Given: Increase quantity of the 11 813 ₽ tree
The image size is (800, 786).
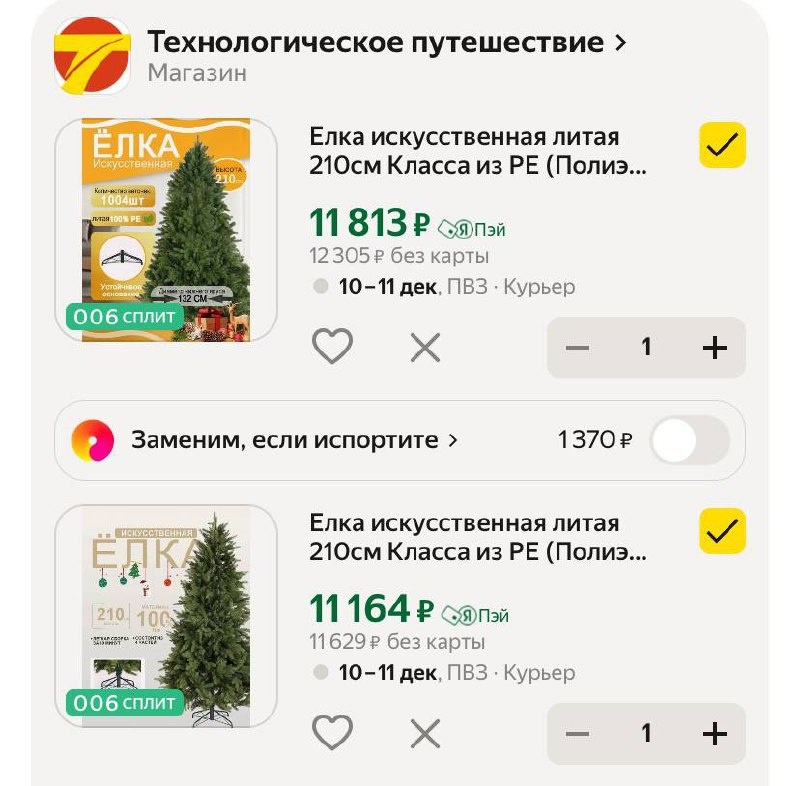Looking at the screenshot, I should click(714, 348).
